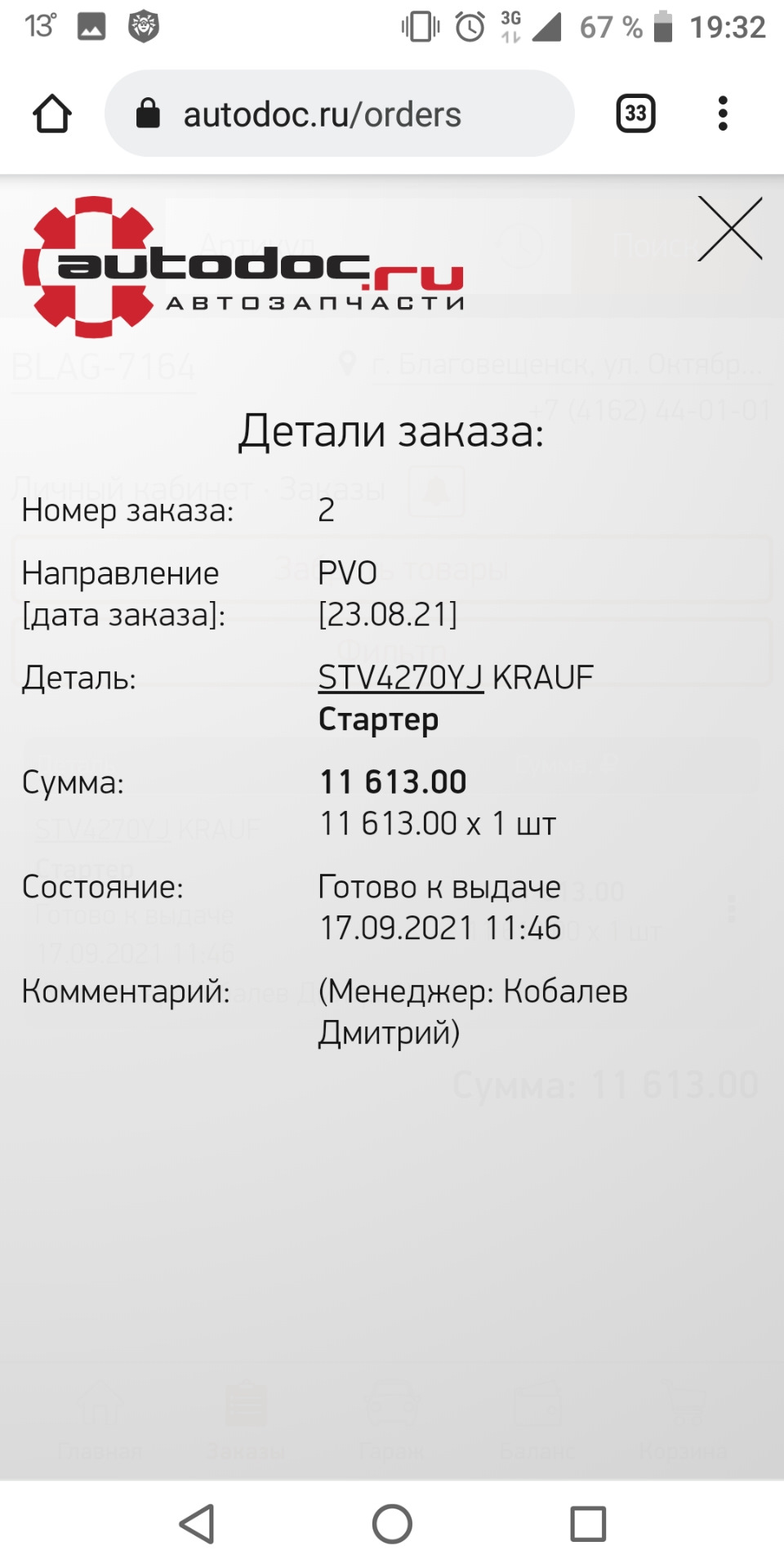Open the recent apps overview
784x1568 pixels.
588,1524
